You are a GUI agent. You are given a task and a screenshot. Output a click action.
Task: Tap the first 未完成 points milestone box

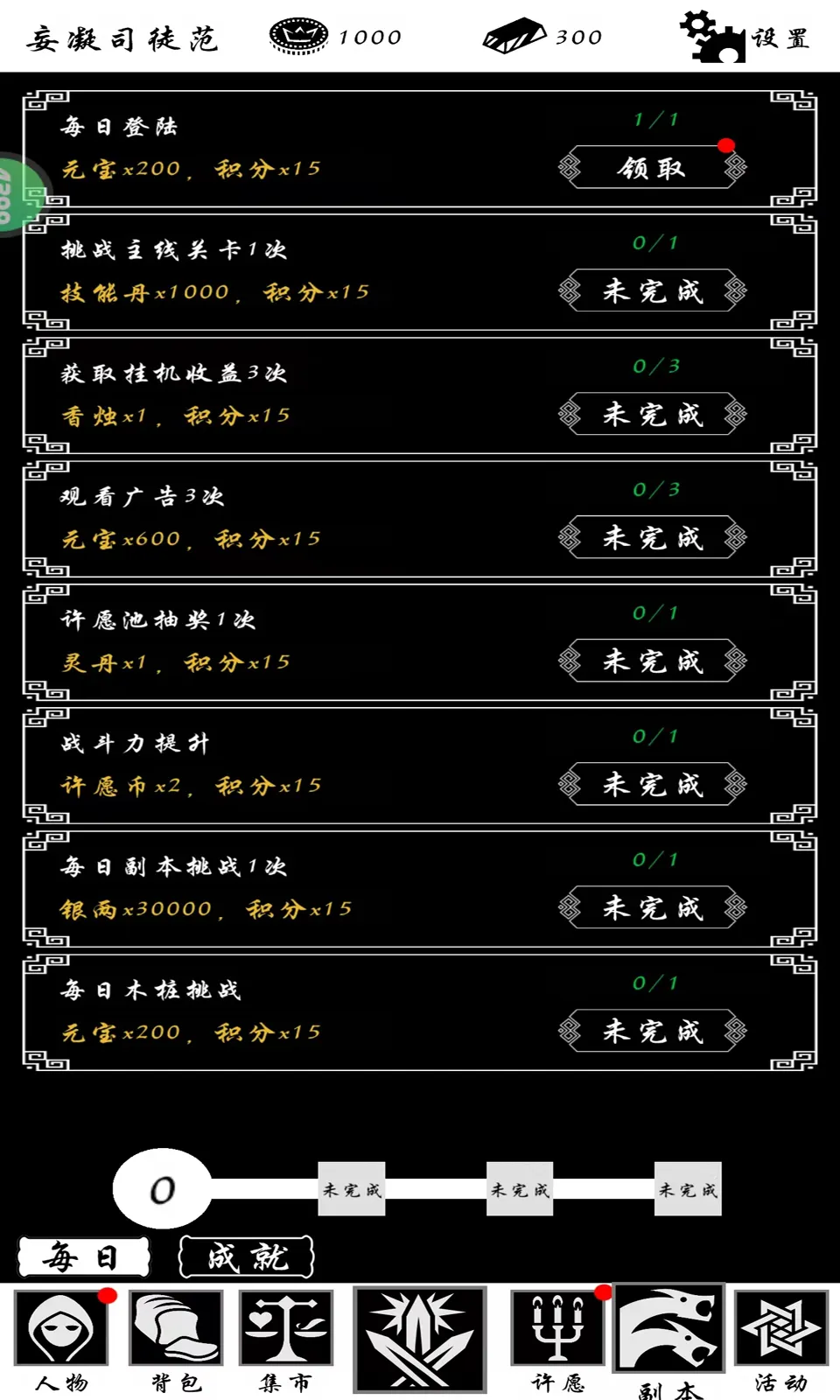(352, 1189)
